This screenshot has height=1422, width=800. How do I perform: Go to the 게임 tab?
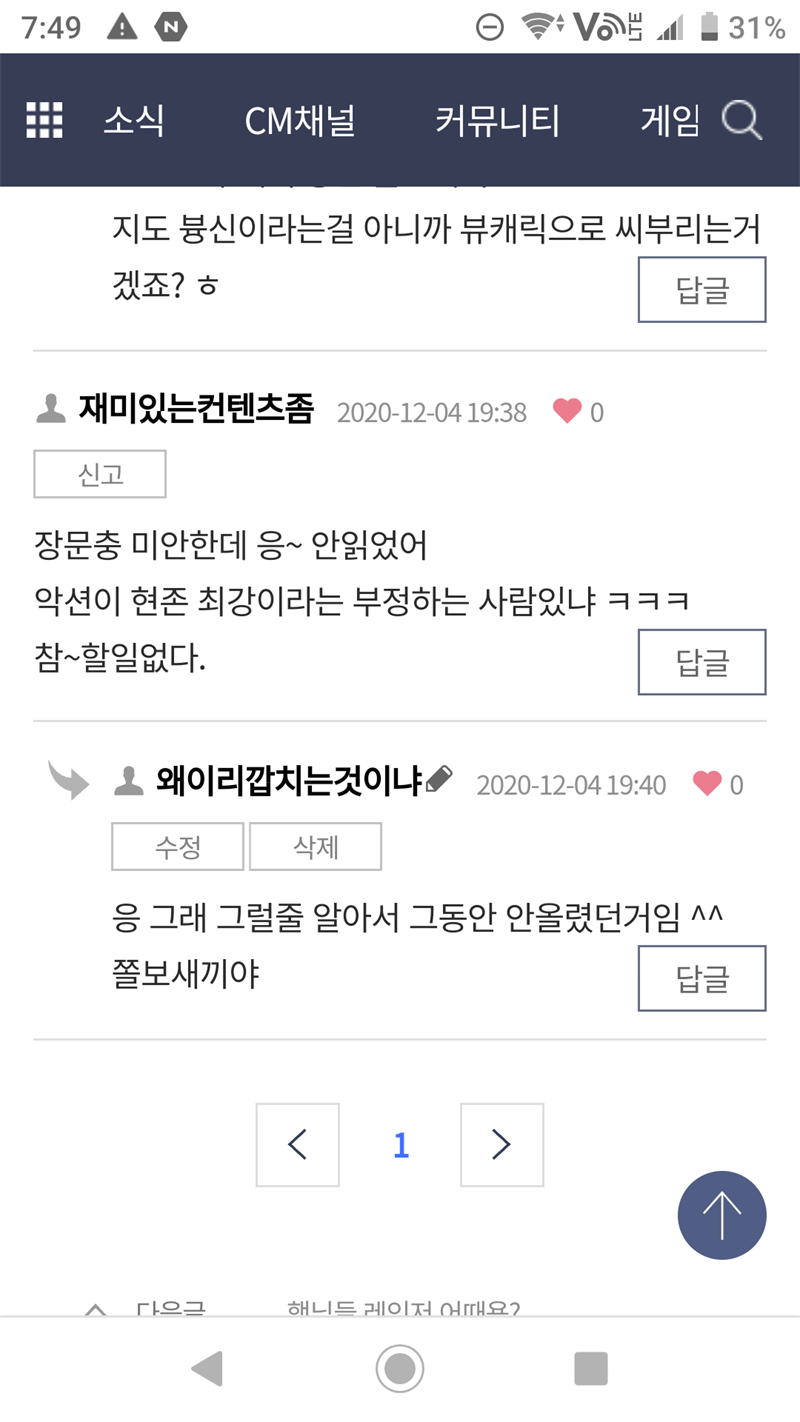(x=670, y=121)
